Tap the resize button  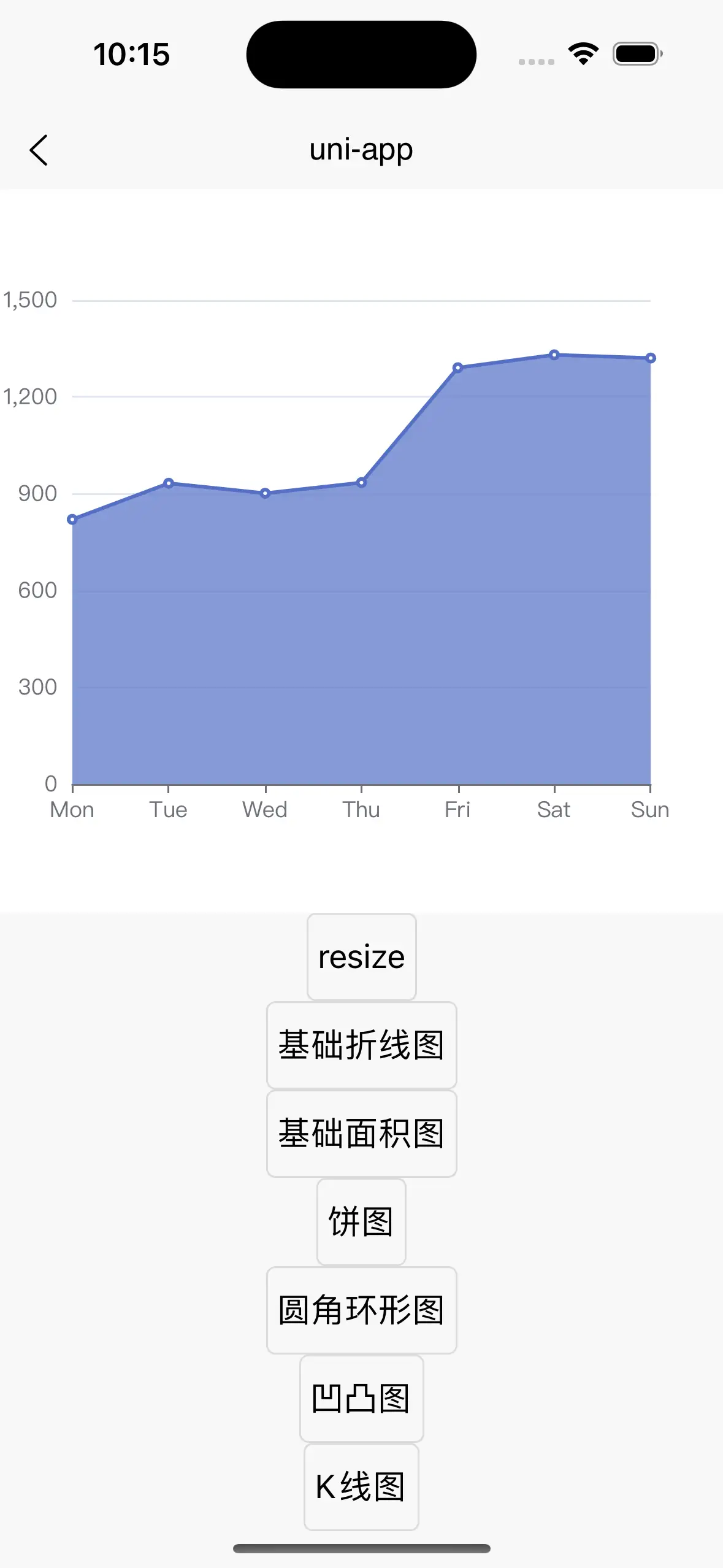tap(362, 957)
